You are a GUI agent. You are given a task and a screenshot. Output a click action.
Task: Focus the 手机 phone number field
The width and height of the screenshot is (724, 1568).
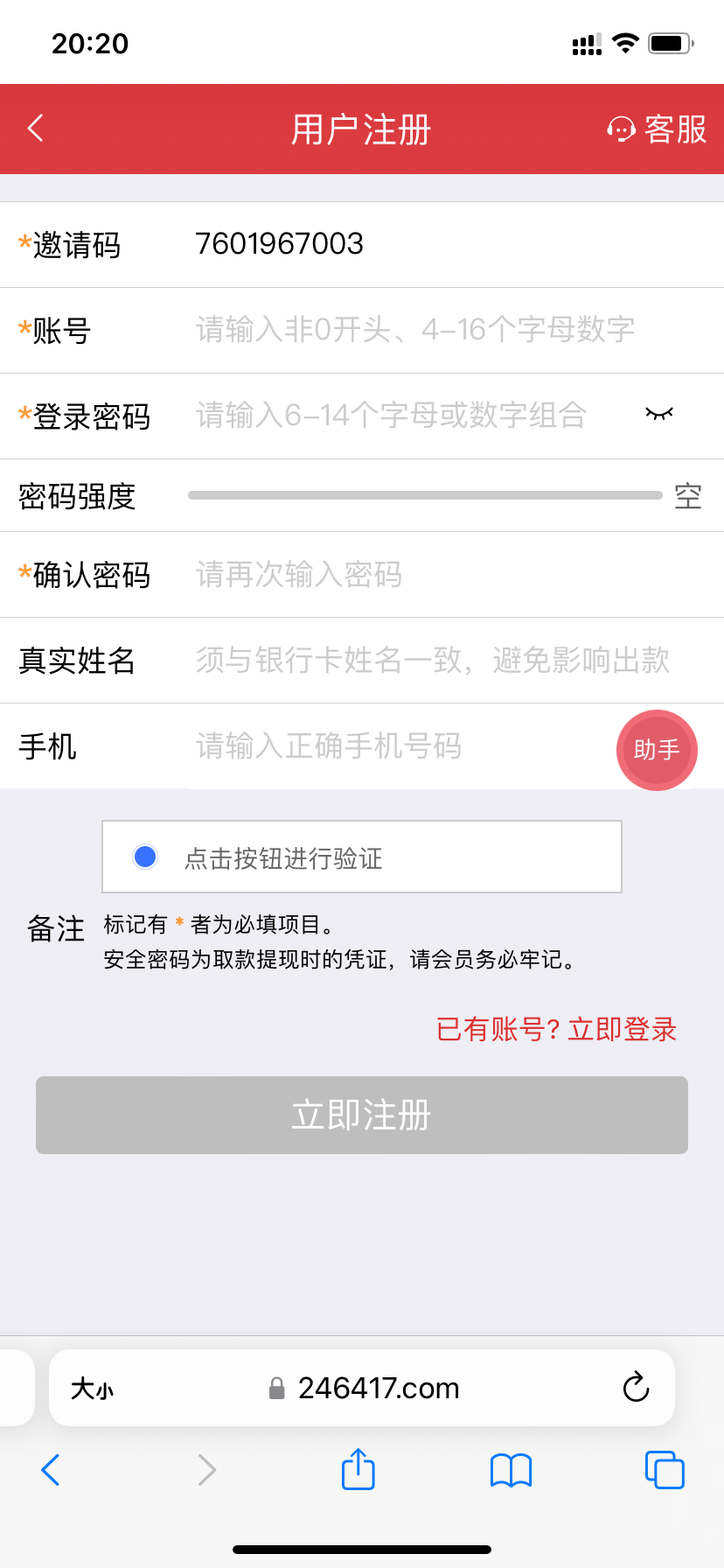click(x=393, y=746)
